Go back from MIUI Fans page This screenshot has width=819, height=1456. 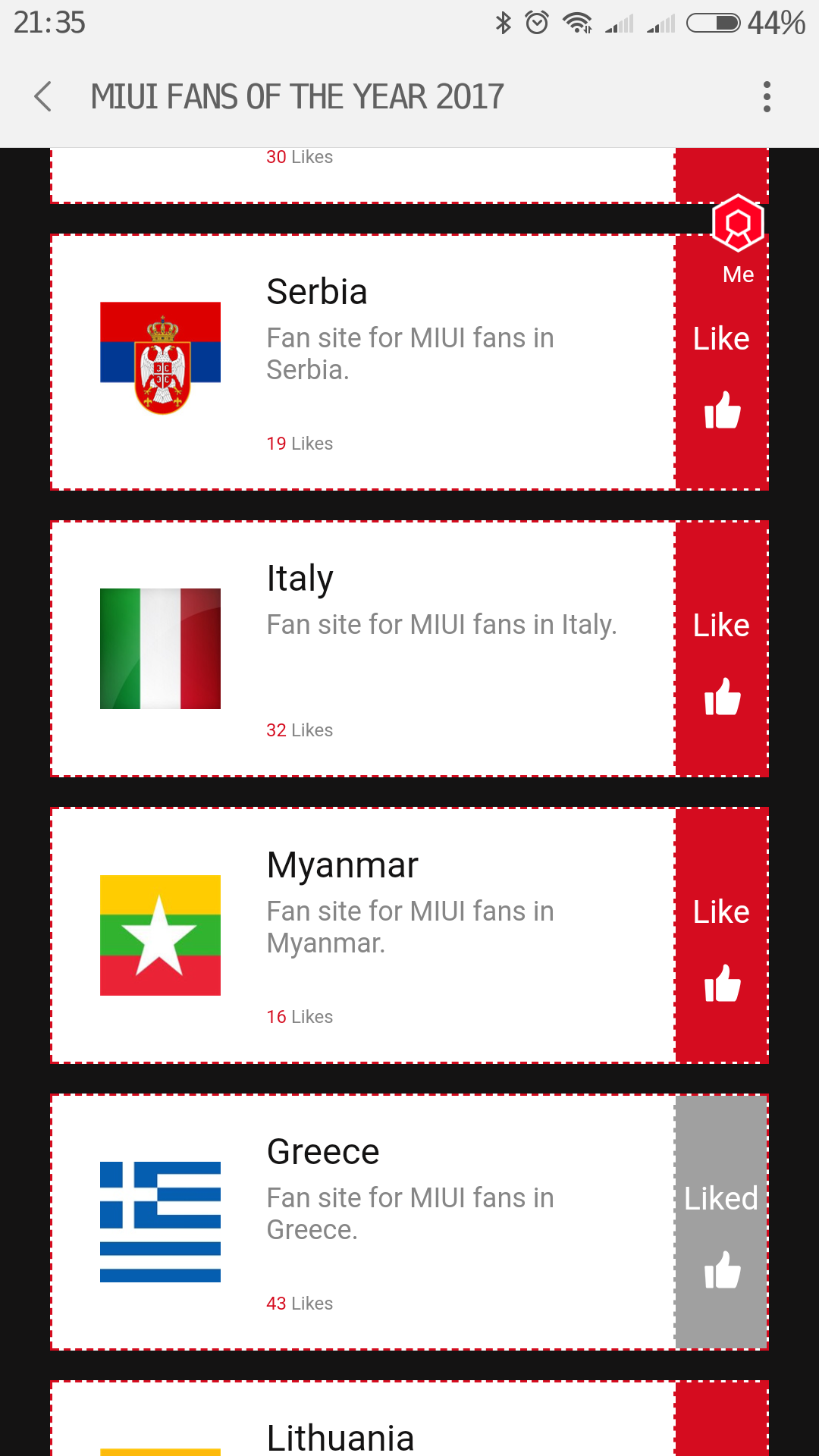coord(43,97)
